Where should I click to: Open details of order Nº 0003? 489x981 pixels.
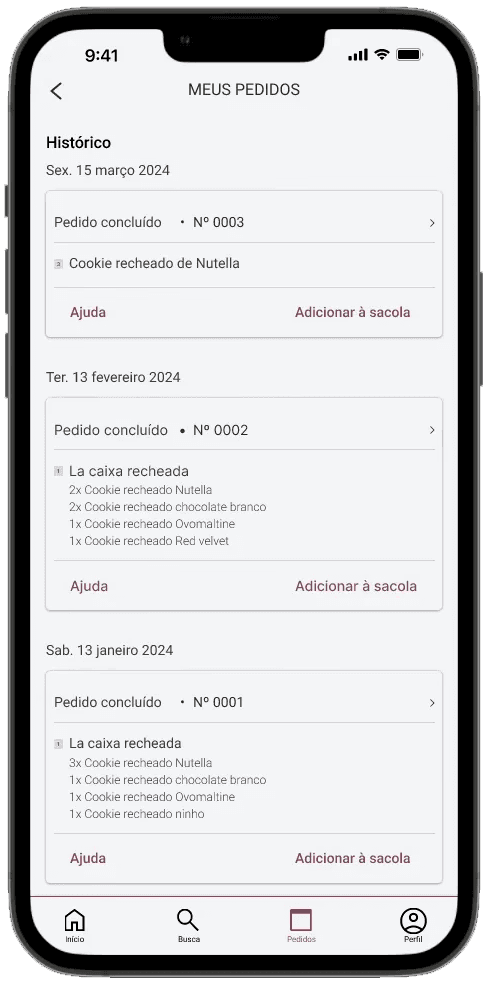pos(244,223)
